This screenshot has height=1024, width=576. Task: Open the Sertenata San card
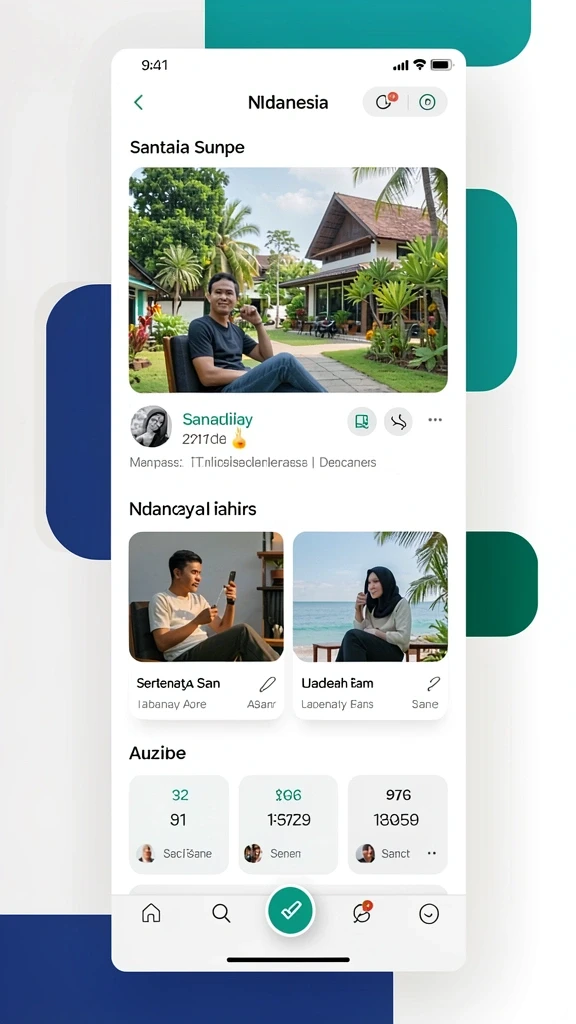pyautogui.click(x=206, y=625)
